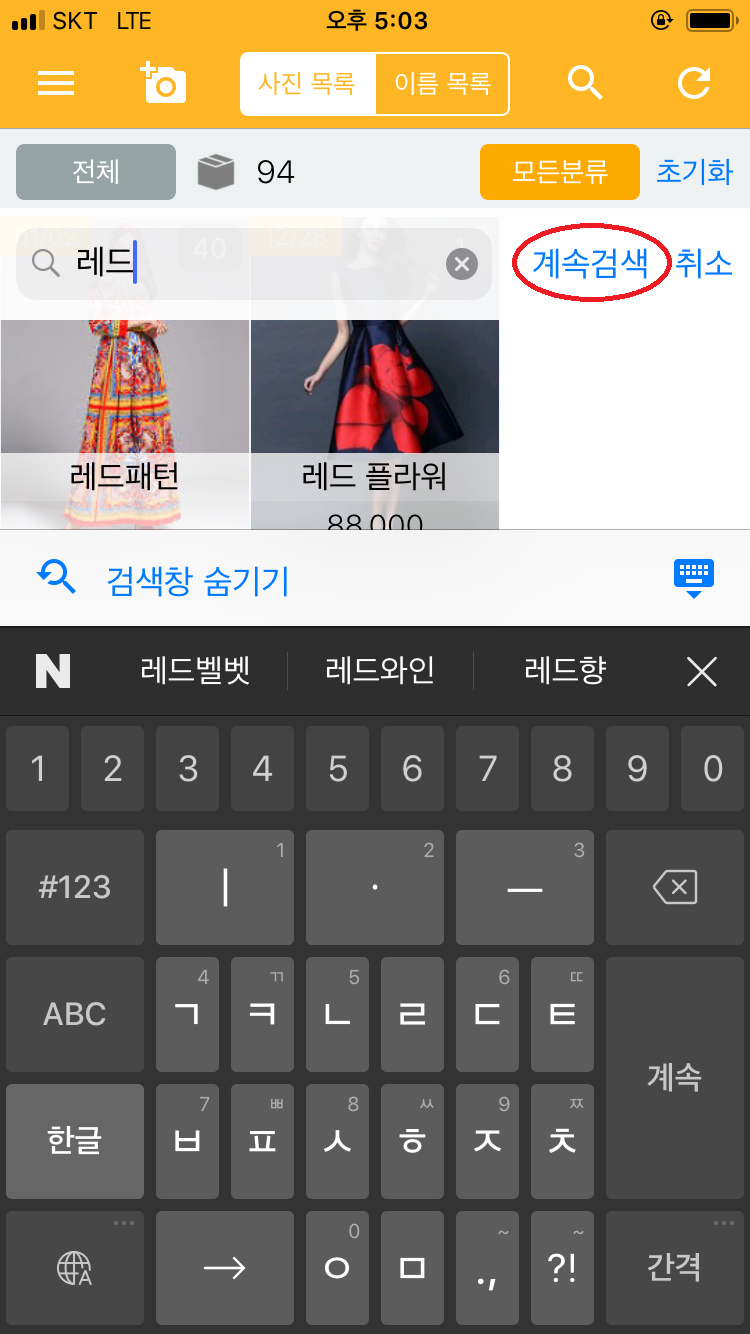Tap the magnifier search icon in the top bar
Screen dimensions: 750x1334
tap(585, 83)
